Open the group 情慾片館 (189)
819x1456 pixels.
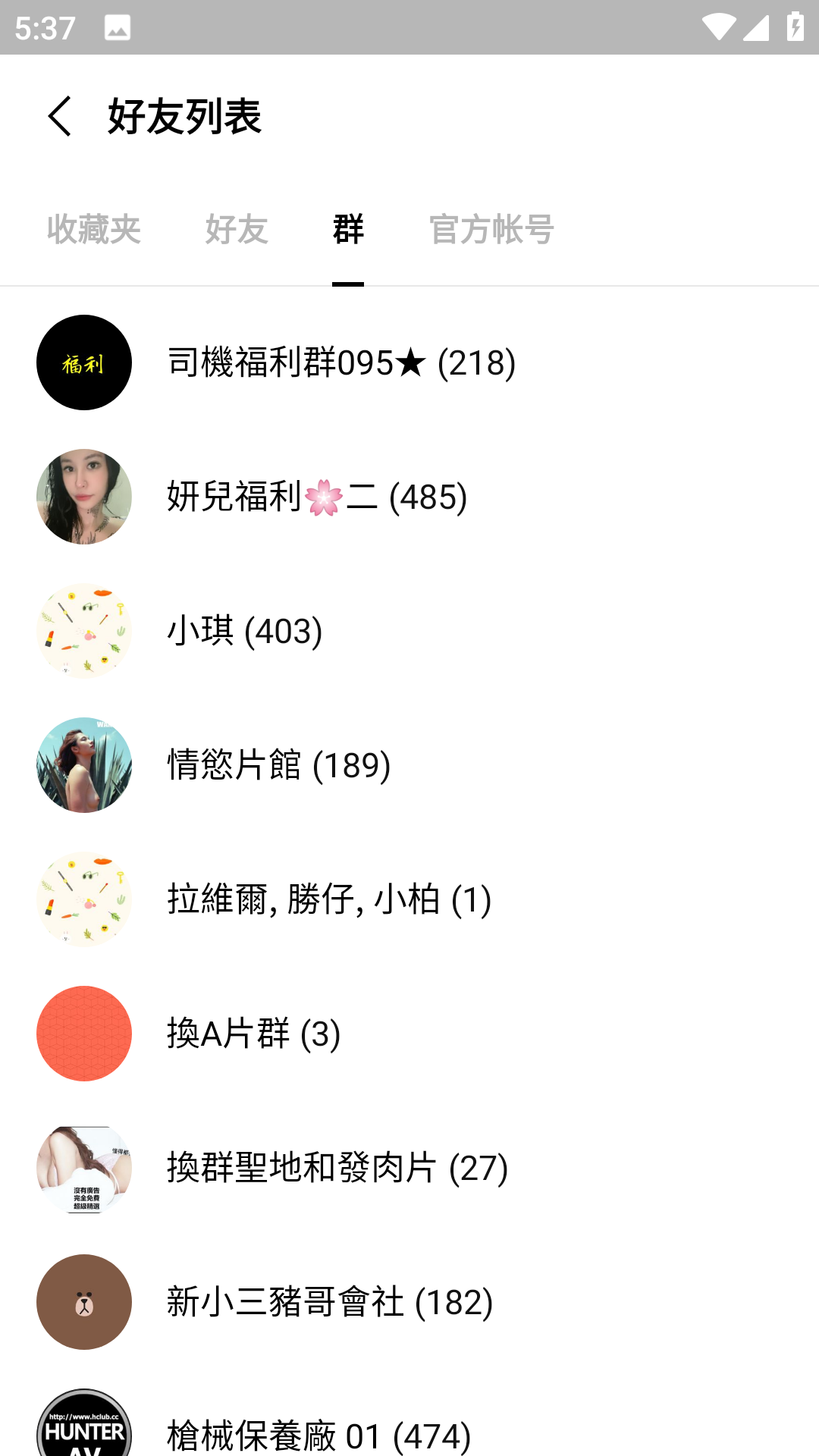point(278,765)
